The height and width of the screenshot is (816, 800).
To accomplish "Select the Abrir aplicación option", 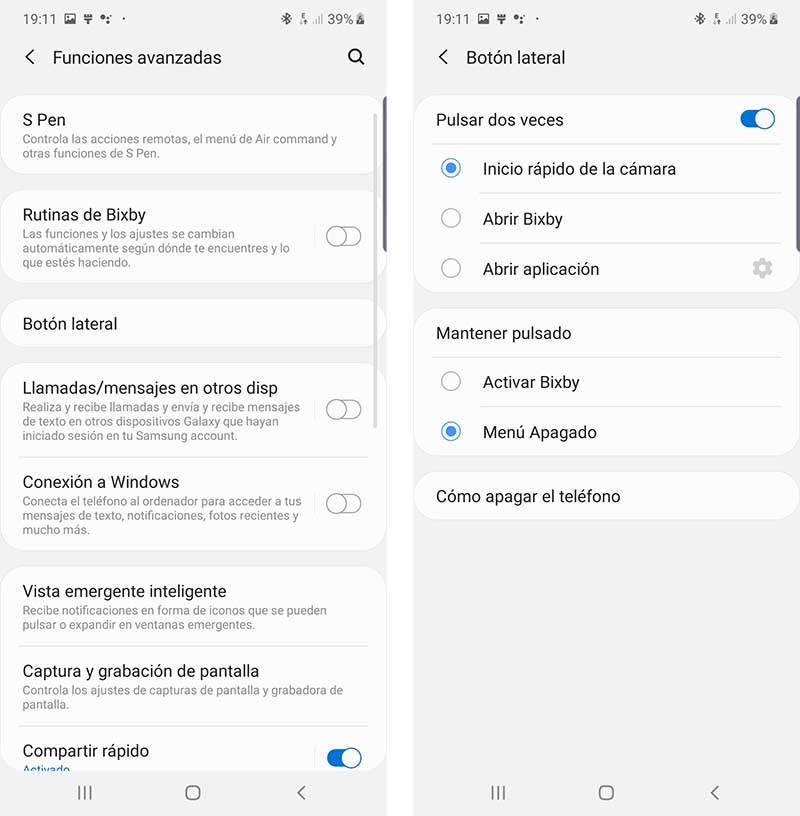I will [451, 269].
